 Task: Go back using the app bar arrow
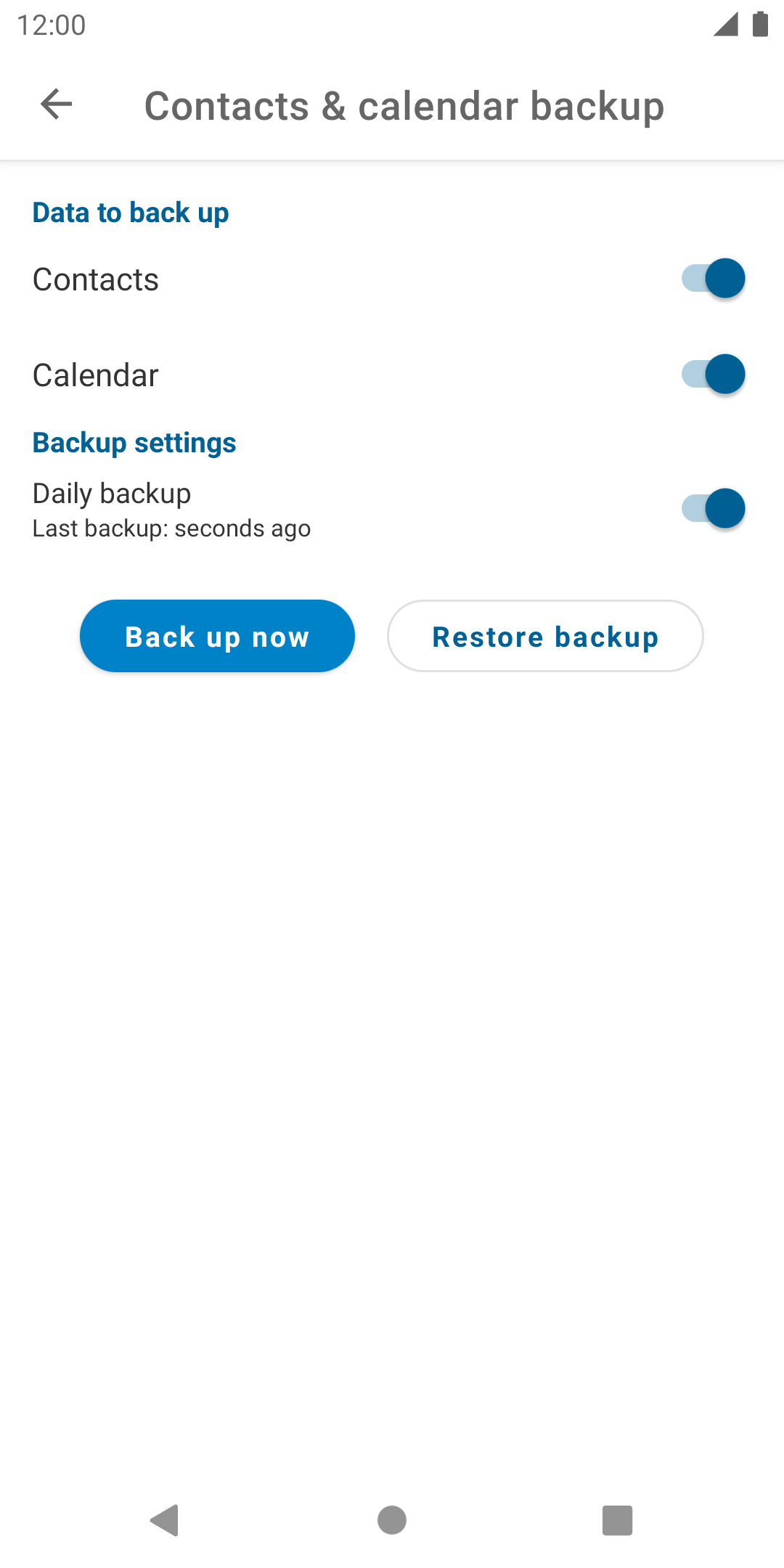57,105
